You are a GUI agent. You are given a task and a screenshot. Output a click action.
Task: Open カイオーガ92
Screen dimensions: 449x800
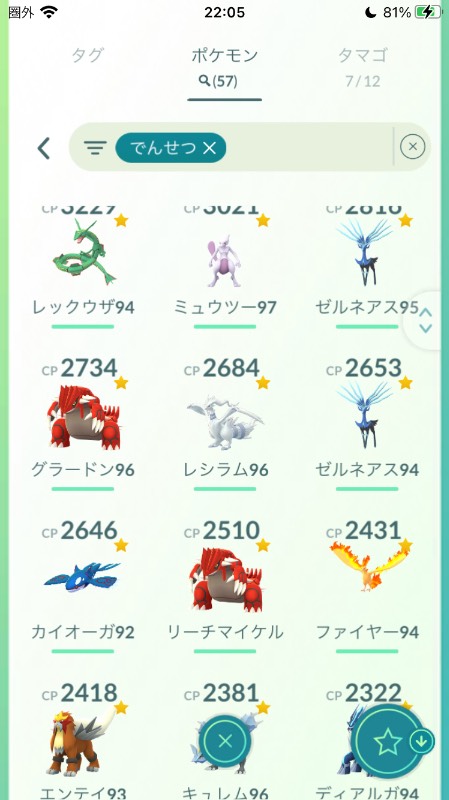tap(83, 587)
